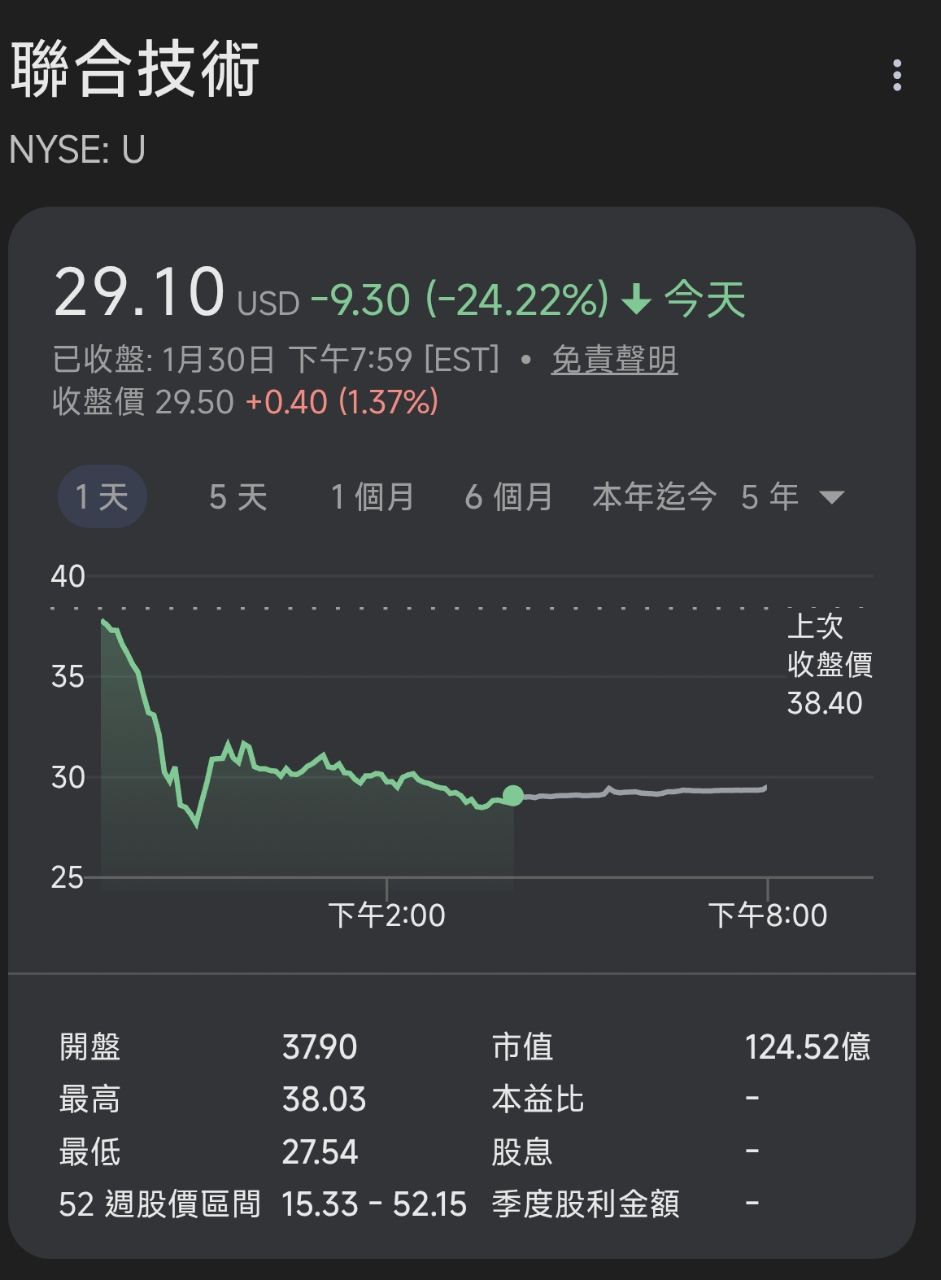The image size is (941, 1280).
Task: Select the 5 年 chart range
Action: (x=770, y=497)
